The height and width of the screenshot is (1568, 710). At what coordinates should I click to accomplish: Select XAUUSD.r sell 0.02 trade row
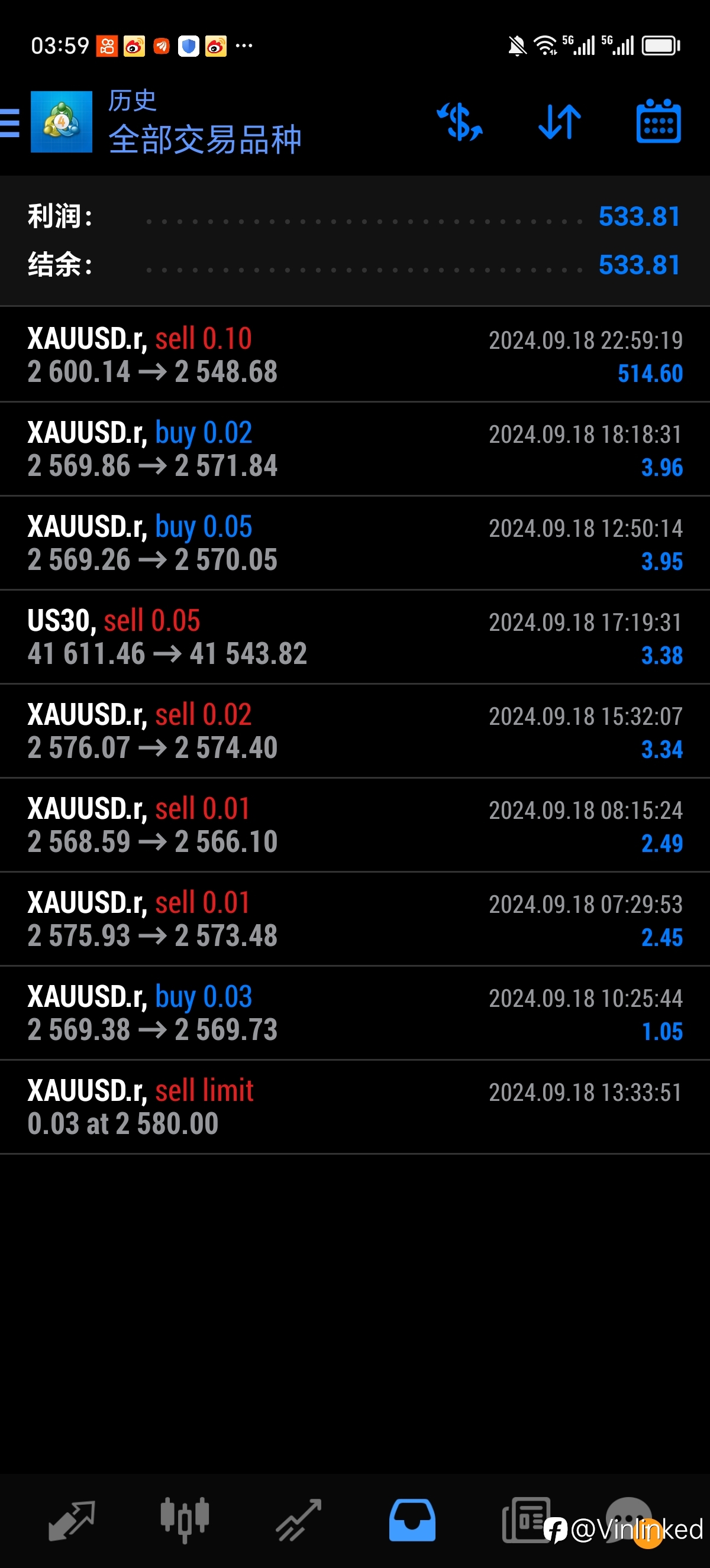tap(355, 731)
